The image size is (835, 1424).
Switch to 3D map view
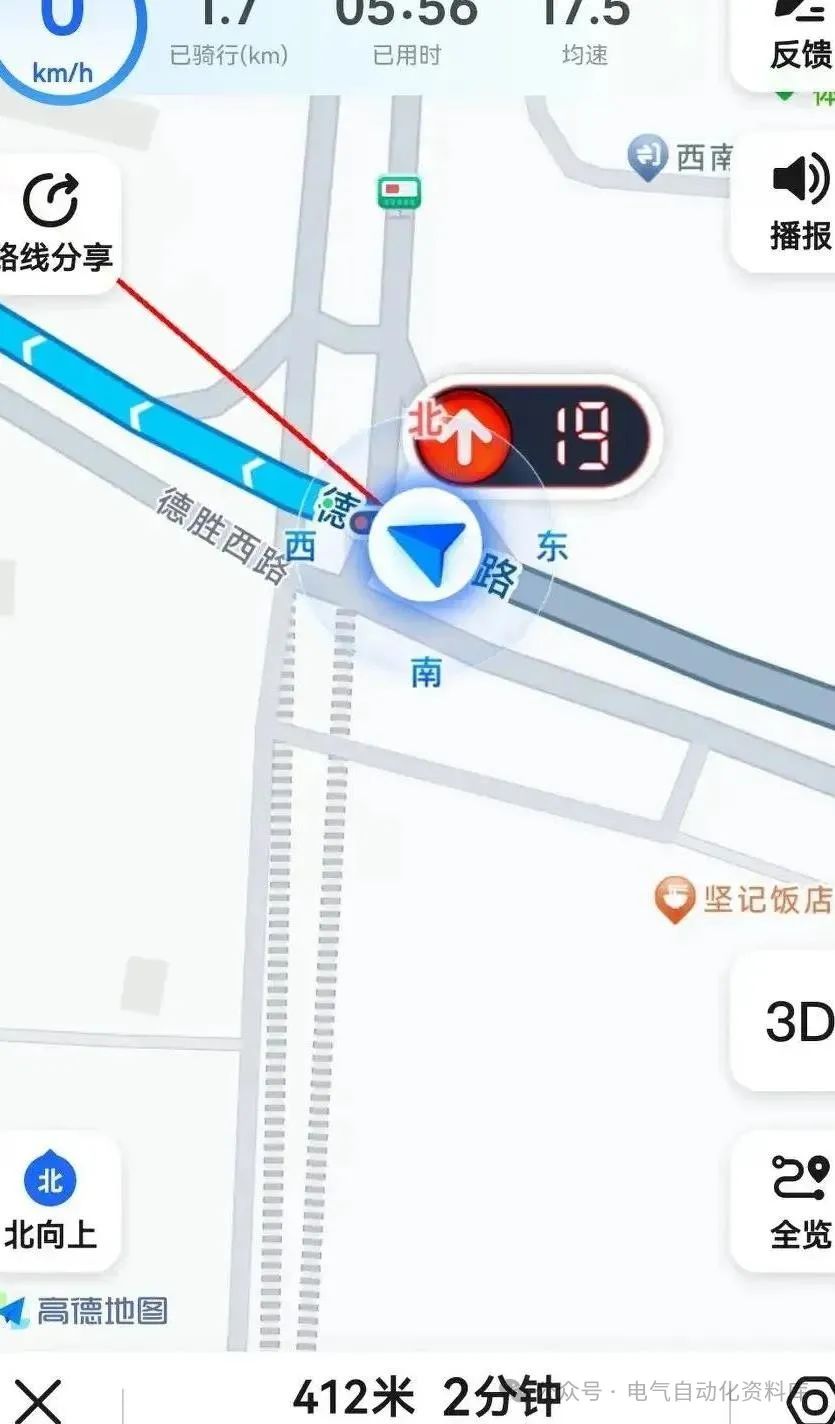790,1022
